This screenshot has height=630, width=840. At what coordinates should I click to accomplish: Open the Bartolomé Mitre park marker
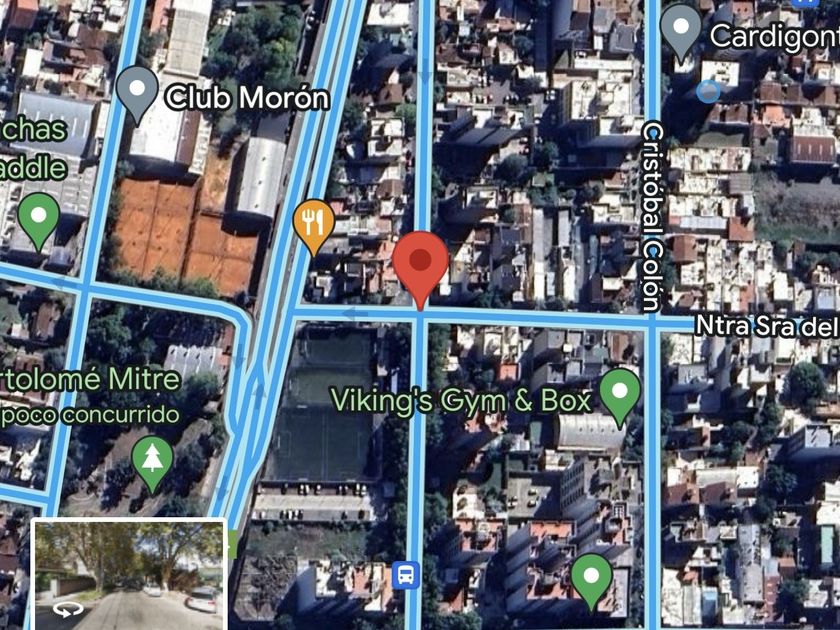[152, 461]
